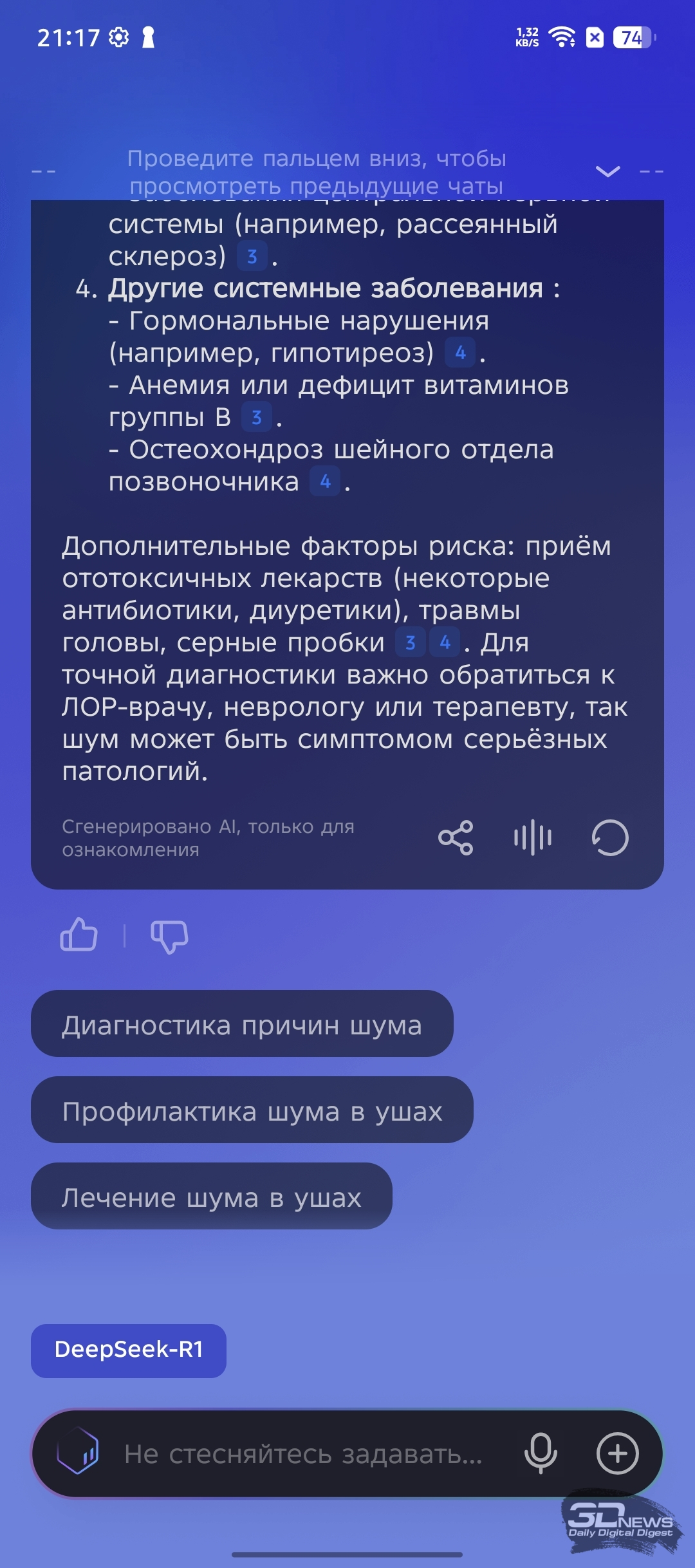Start voice input with the microphone
Image resolution: width=695 pixels, height=1568 pixels.
point(541,1453)
